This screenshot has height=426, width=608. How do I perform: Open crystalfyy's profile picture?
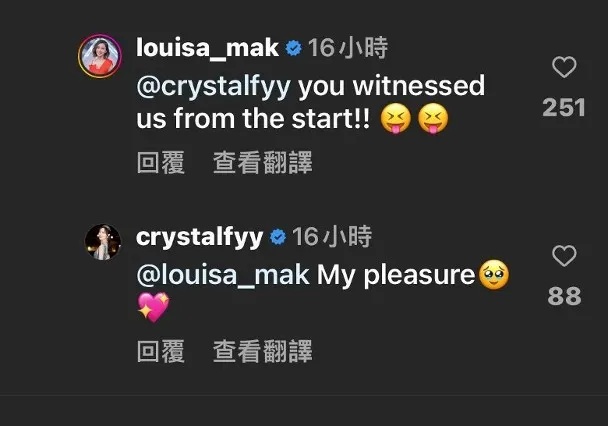coord(100,242)
